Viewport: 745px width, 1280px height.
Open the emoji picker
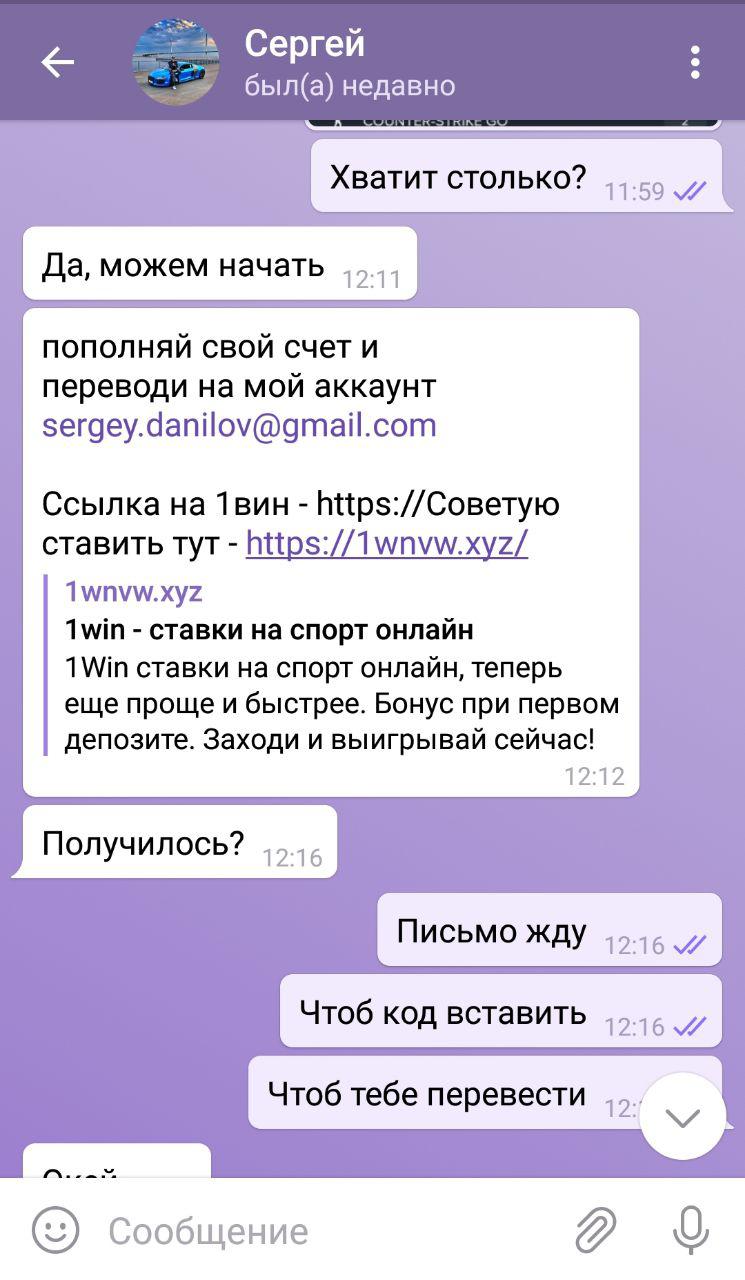[x=55, y=1229]
